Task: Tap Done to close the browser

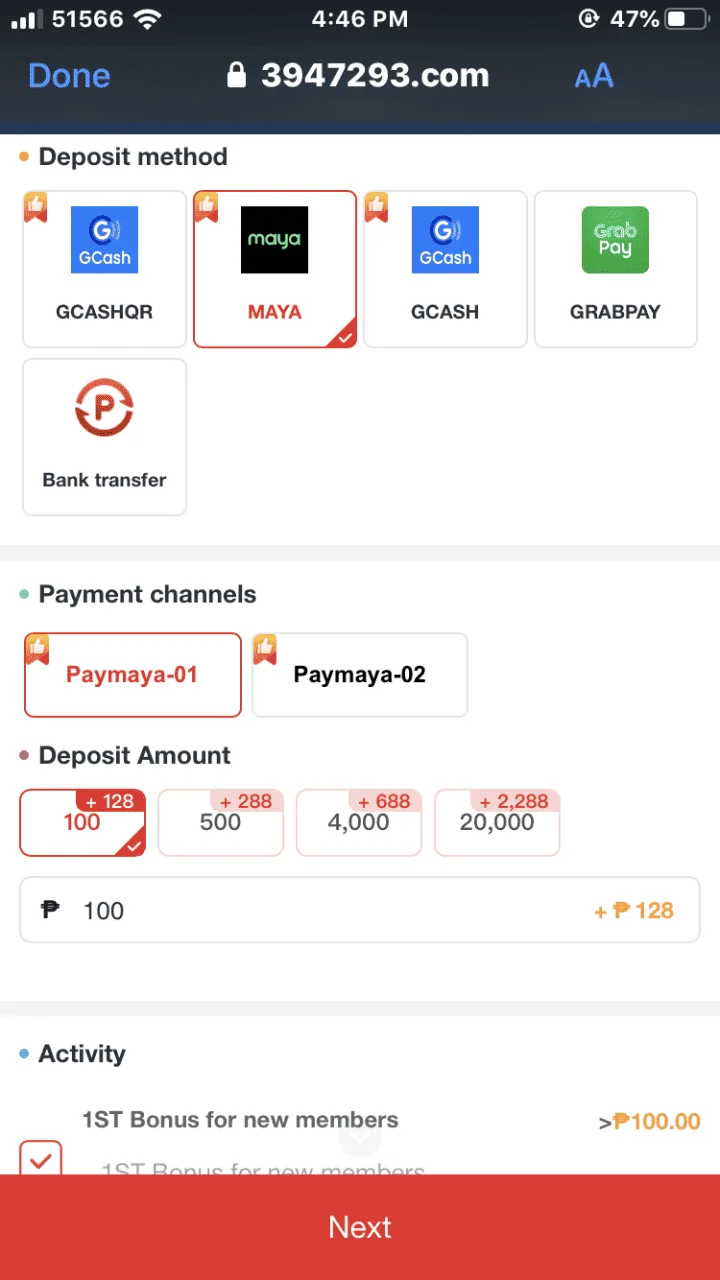Action: 69,76
